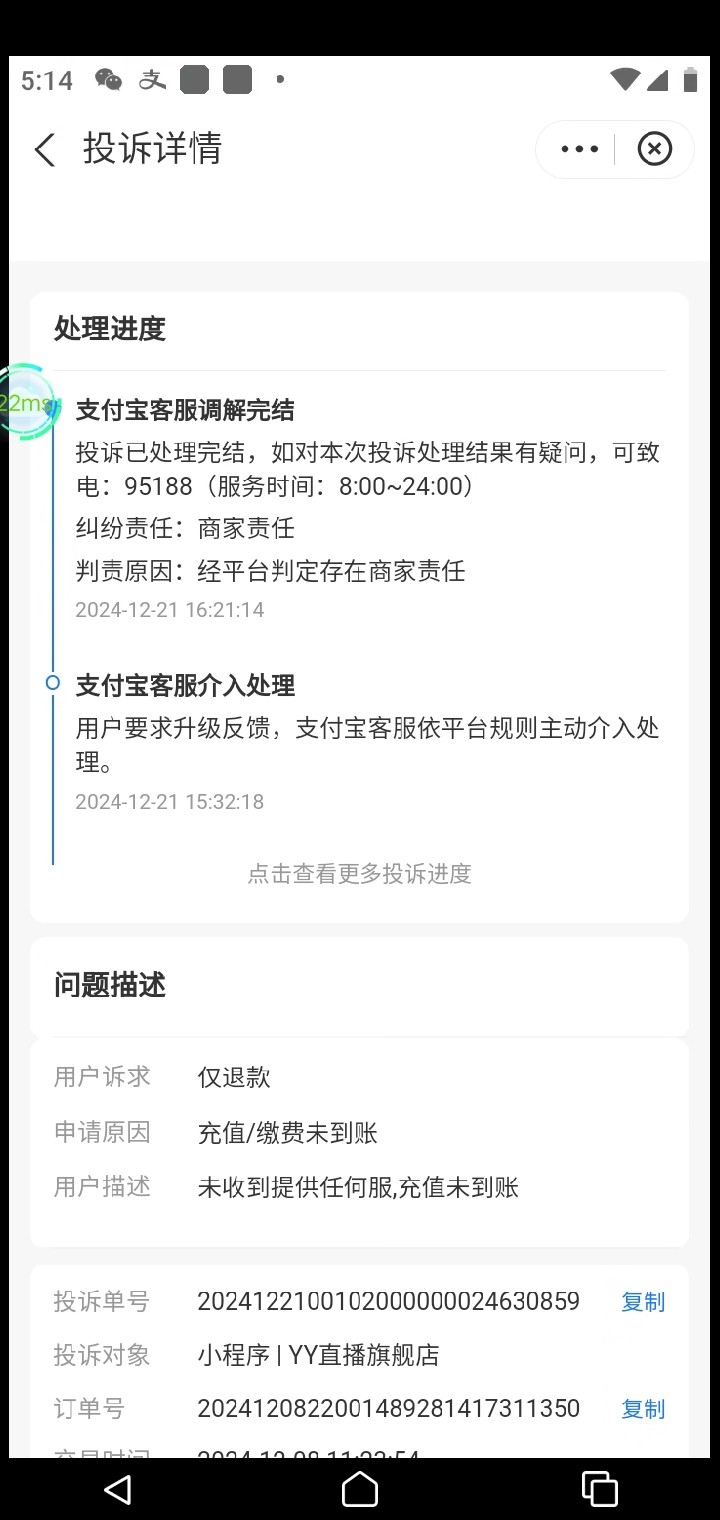The height and width of the screenshot is (1520, 720).
Task: Tap the system home button
Action: (360, 1490)
